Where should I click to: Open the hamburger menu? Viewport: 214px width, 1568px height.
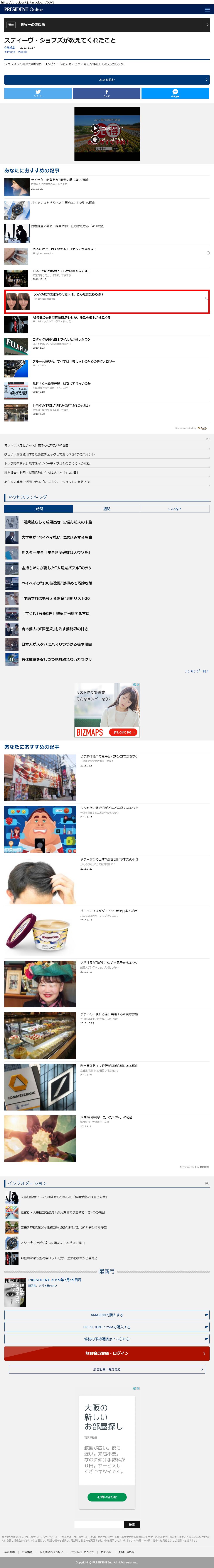207,10
